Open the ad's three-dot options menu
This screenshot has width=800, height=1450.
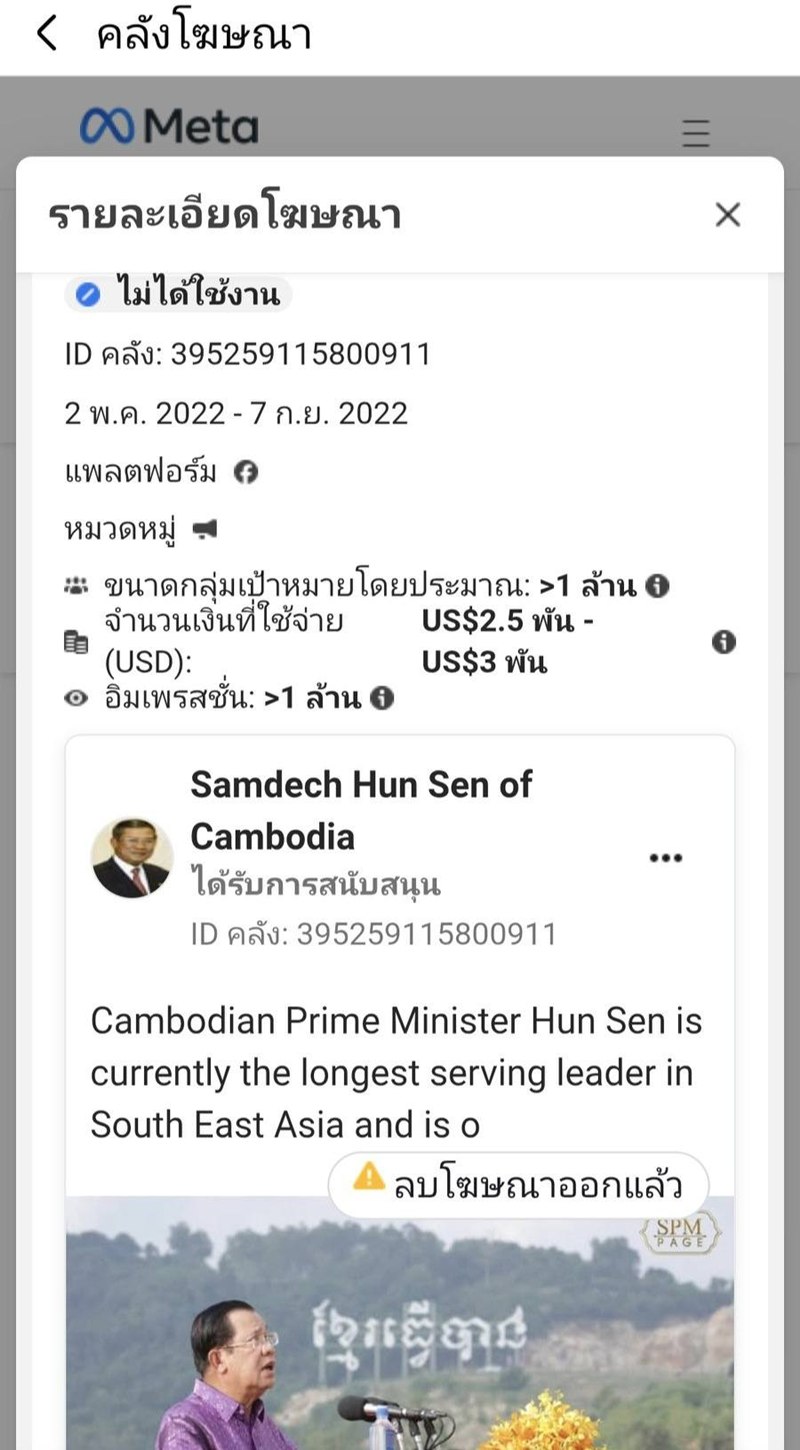666,858
